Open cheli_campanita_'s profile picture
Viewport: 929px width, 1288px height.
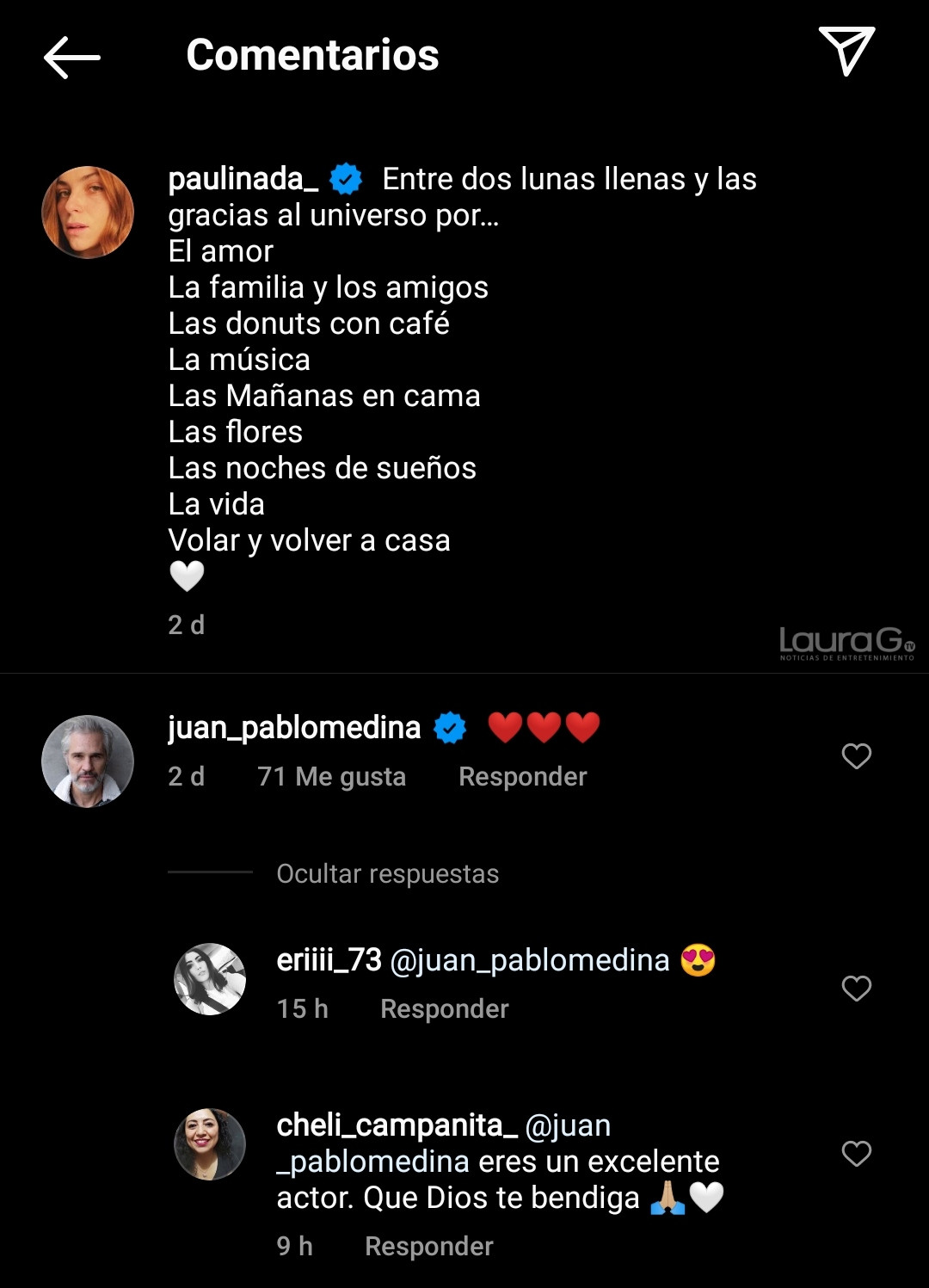[210, 1144]
